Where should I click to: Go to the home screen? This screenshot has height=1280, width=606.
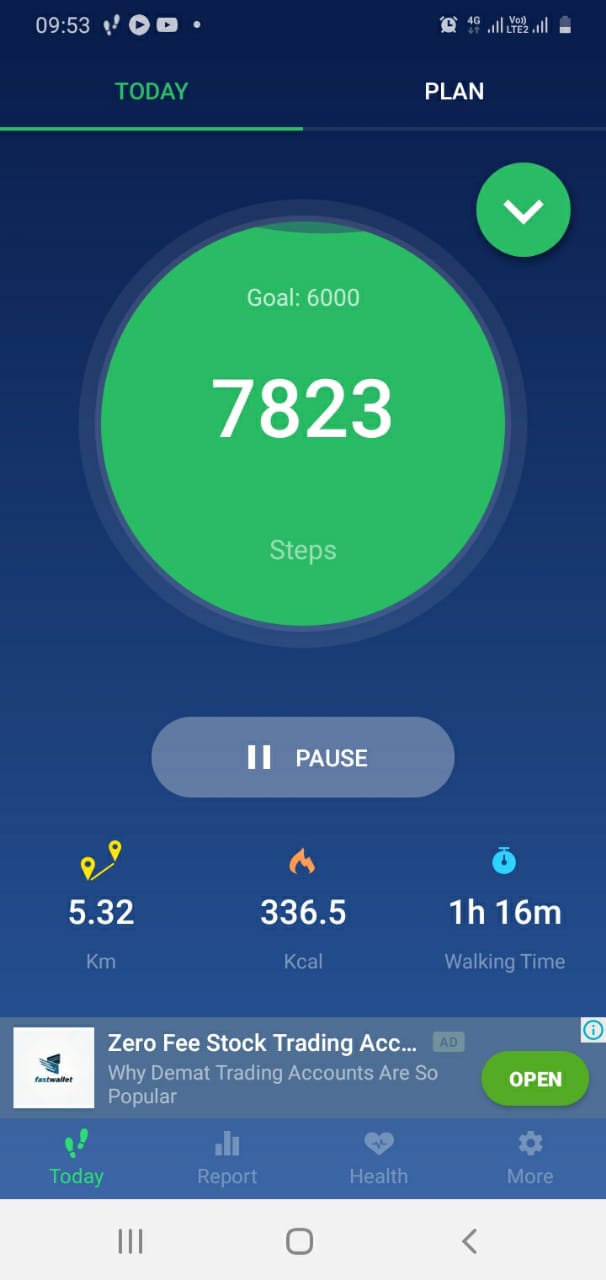coord(299,1241)
